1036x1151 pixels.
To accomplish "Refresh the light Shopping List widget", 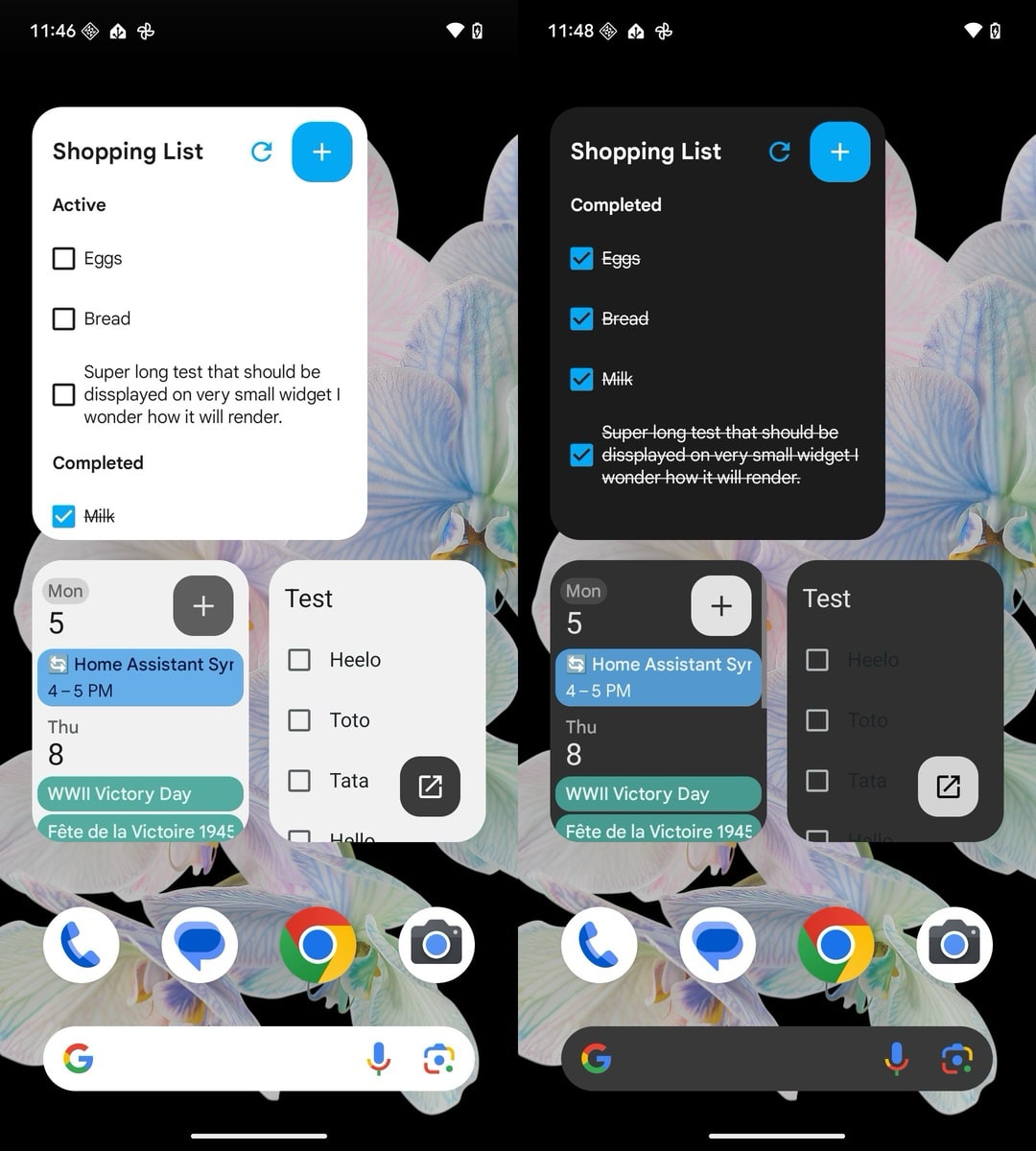I will tap(262, 152).
